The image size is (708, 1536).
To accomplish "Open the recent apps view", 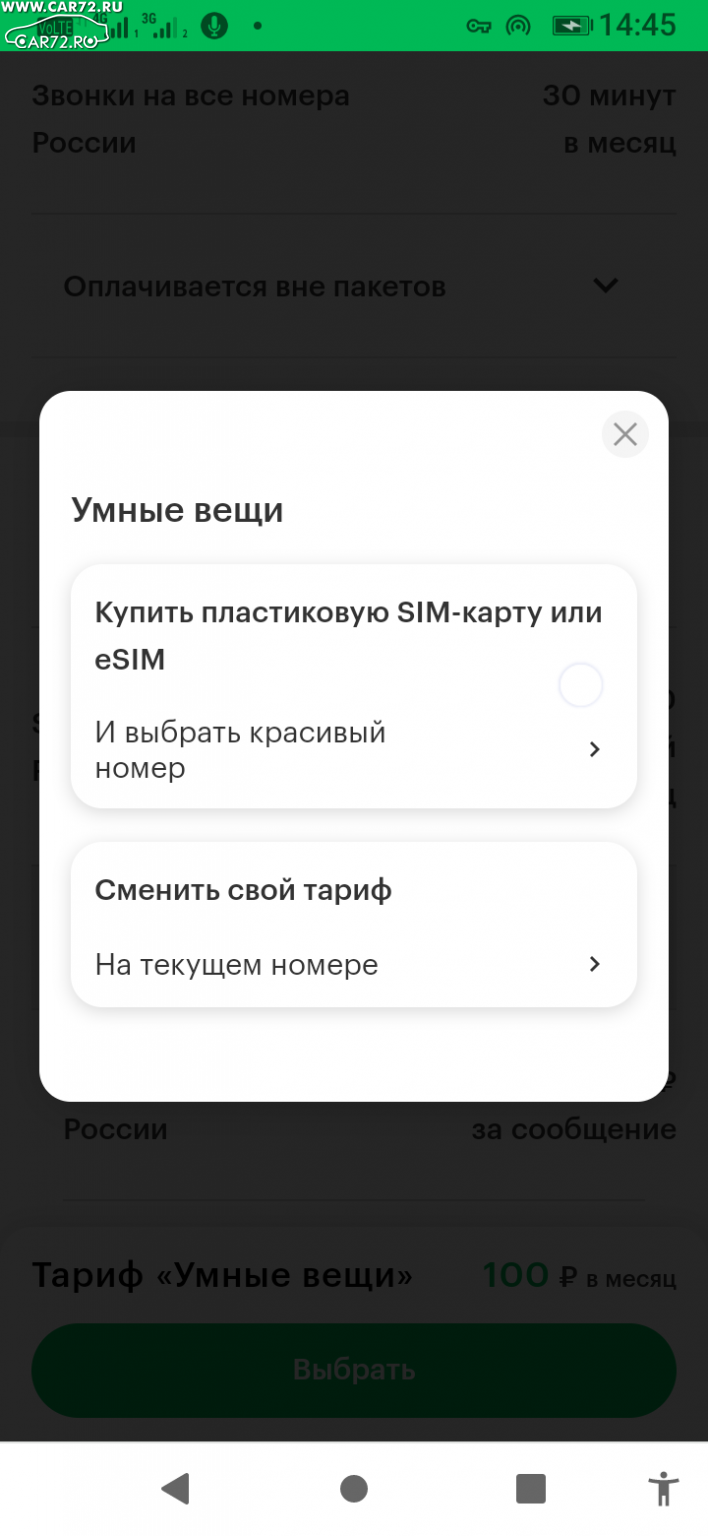I will click(x=531, y=1489).
